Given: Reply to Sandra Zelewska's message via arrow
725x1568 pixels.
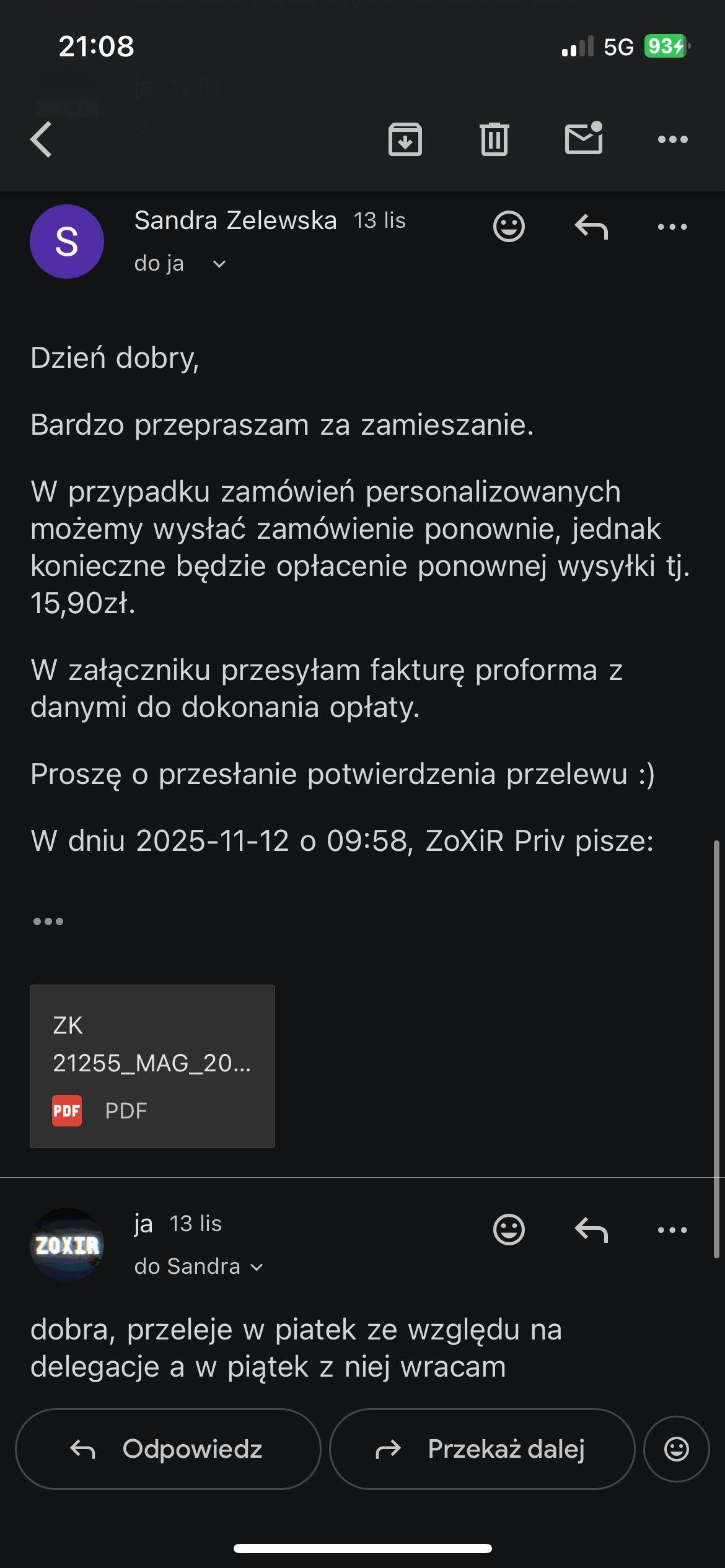Looking at the screenshot, I should [591, 227].
